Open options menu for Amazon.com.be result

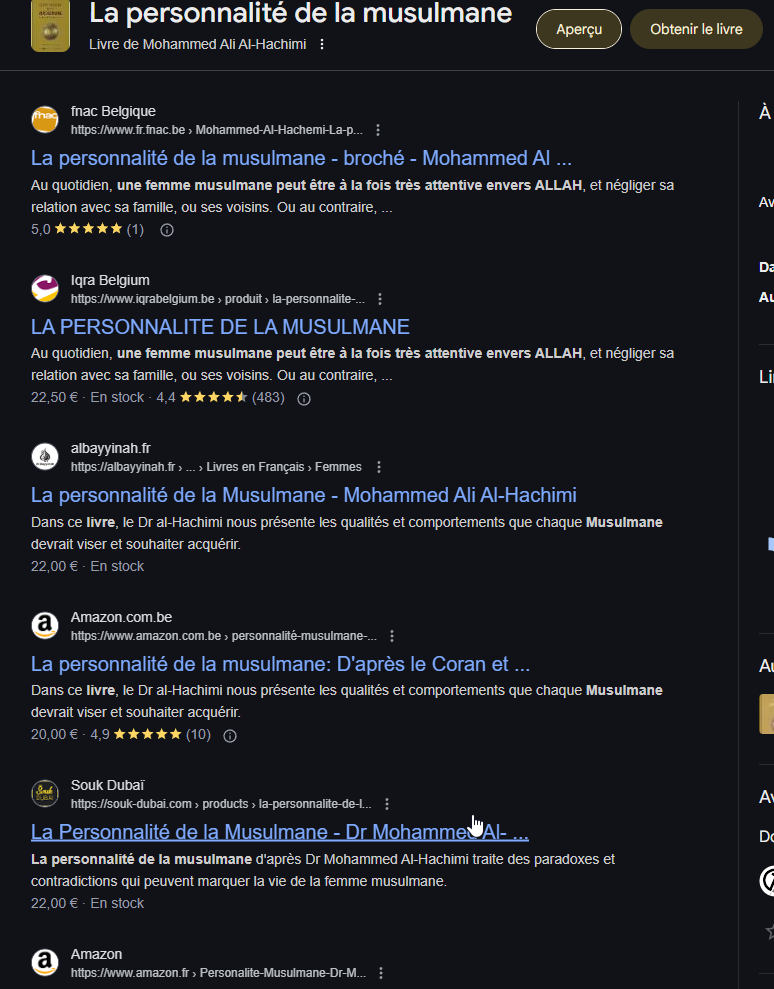[392, 636]
